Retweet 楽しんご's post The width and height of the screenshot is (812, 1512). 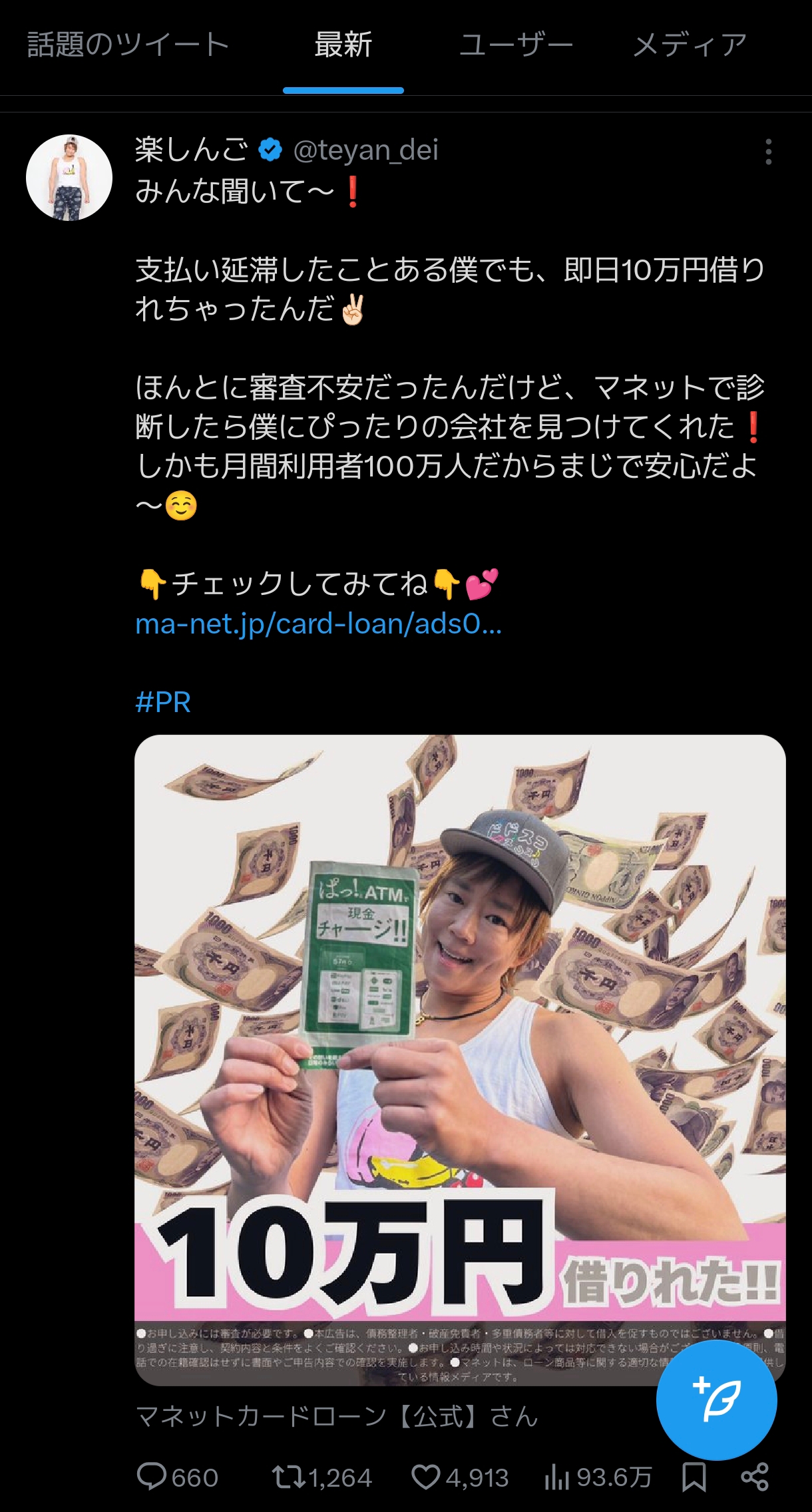pos(288,1477)
